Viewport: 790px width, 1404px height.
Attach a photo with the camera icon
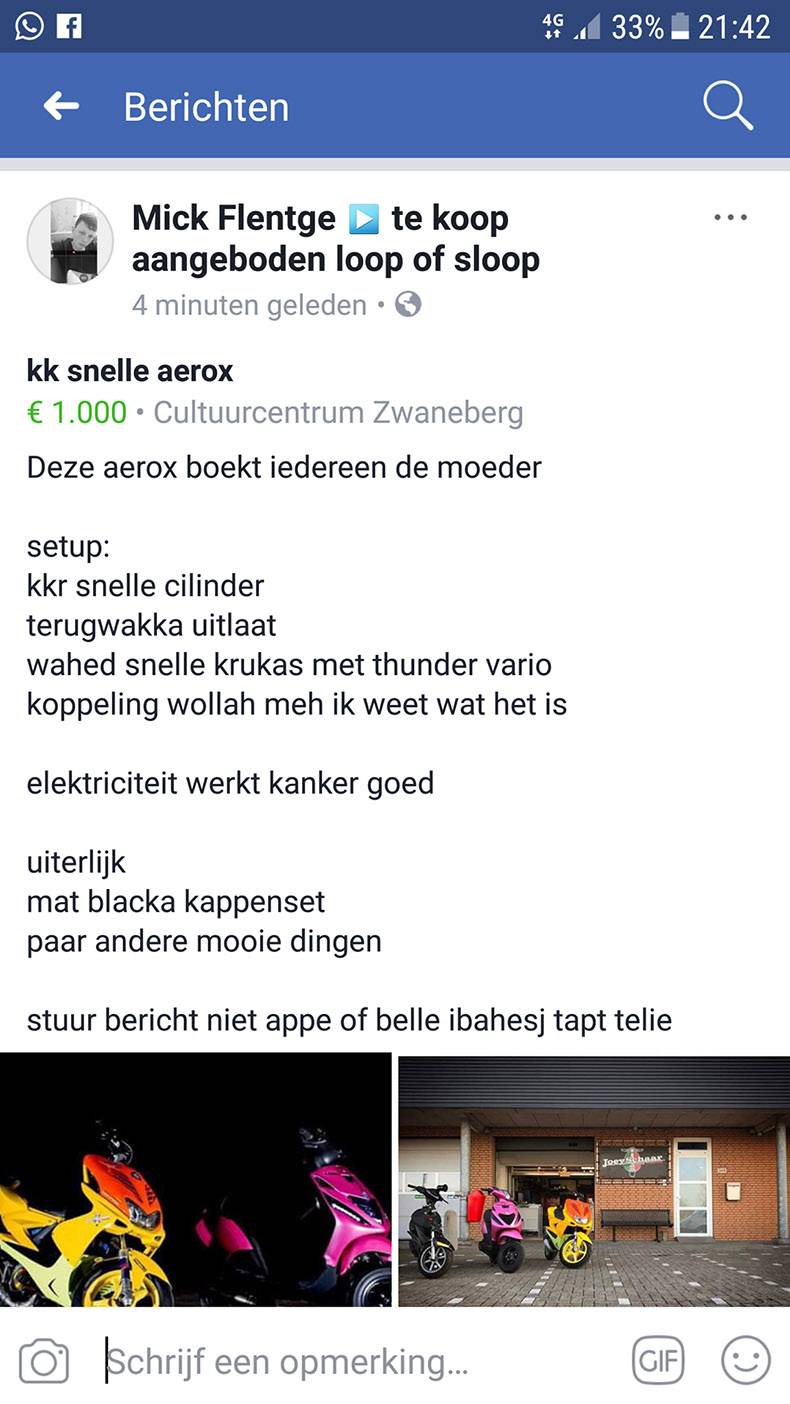coord(44,1362)
